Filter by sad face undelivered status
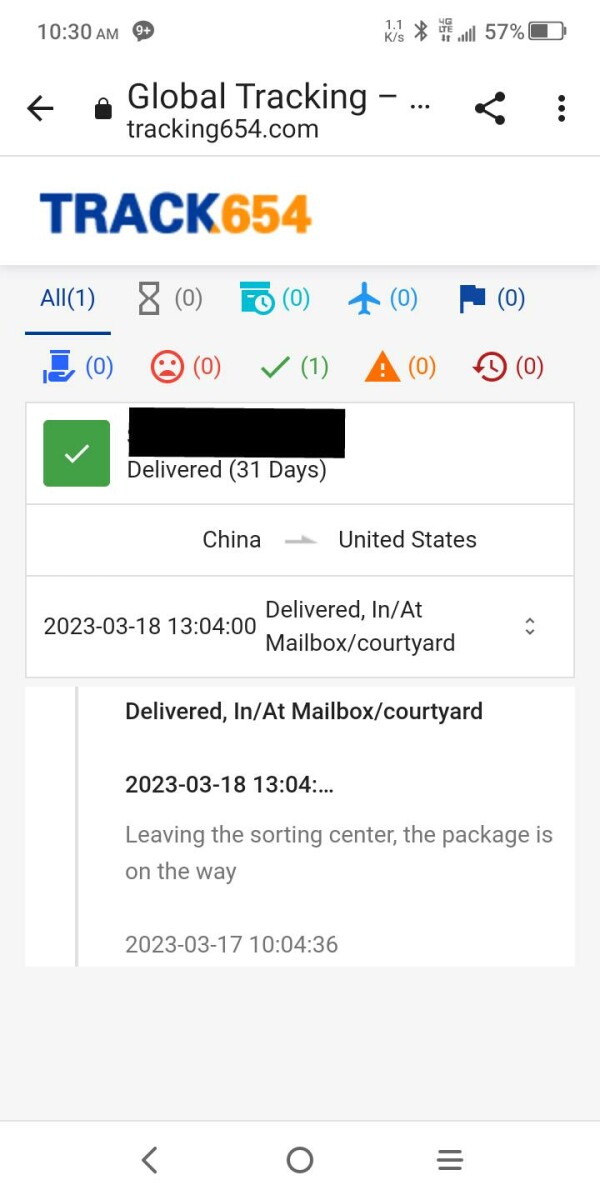This screenshot has width=600, height=1200. 185,367
